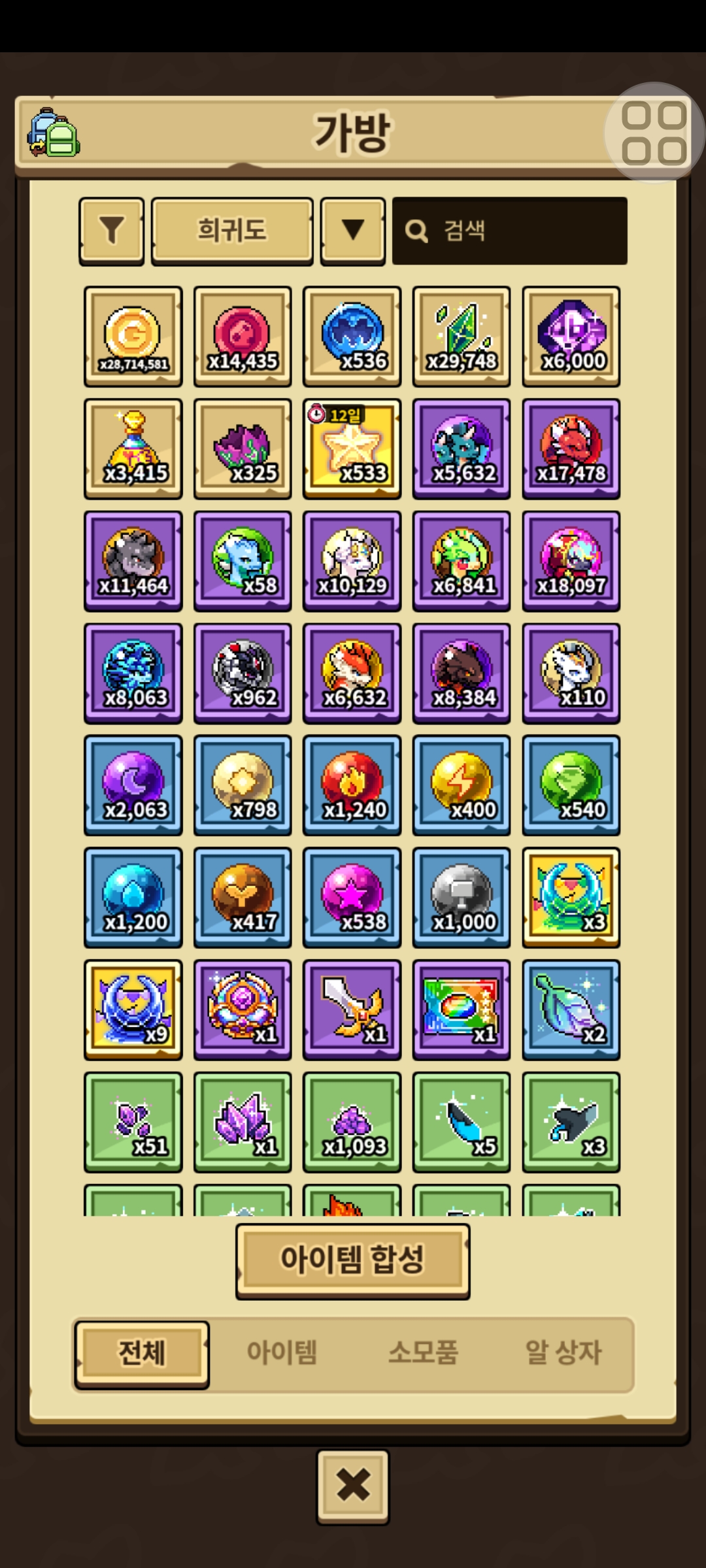The width and height of the screenshot is (706, 1568).
Task: Select the purple grapes item x1,093
Action: tap(352, 1122)
